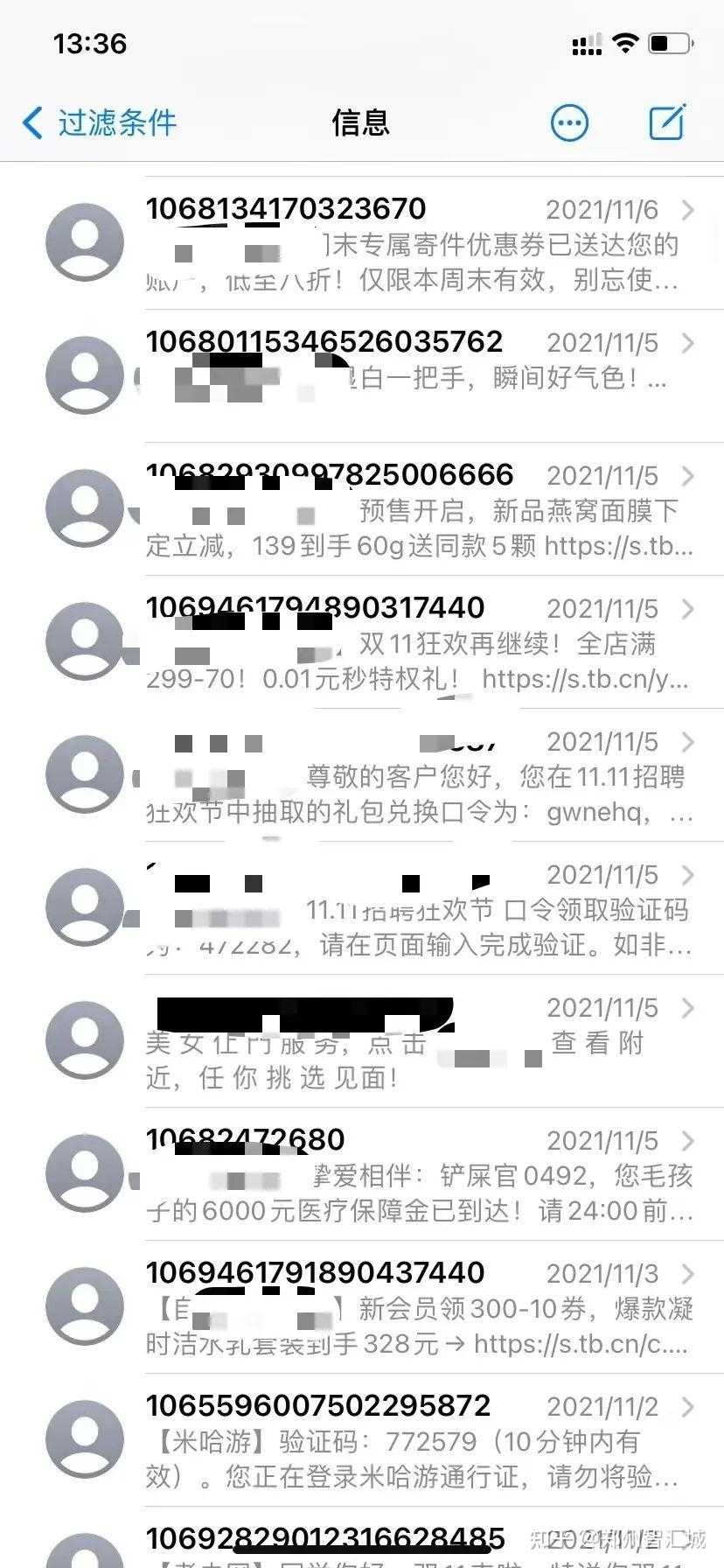Open the 米哈游 verification code message
The image size is (724, 1568).
[362, 1440]
